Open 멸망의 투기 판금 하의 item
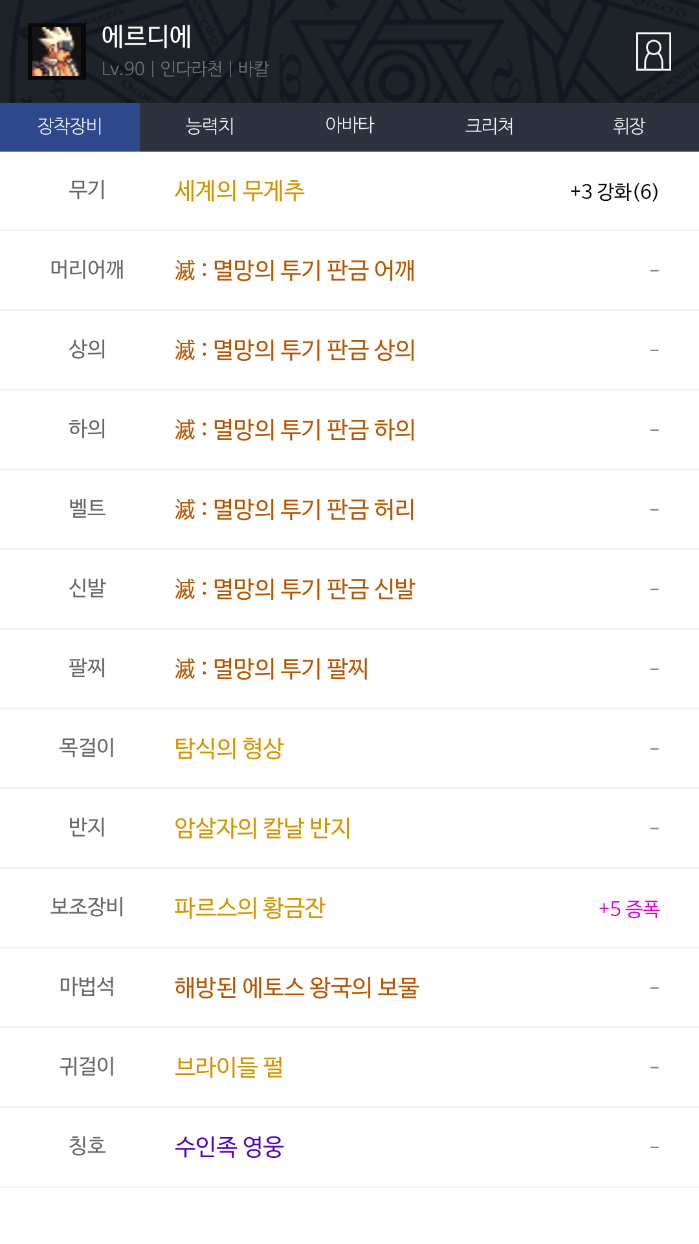This screenshot has height=1244, width=699. click(x=295, y=430)
